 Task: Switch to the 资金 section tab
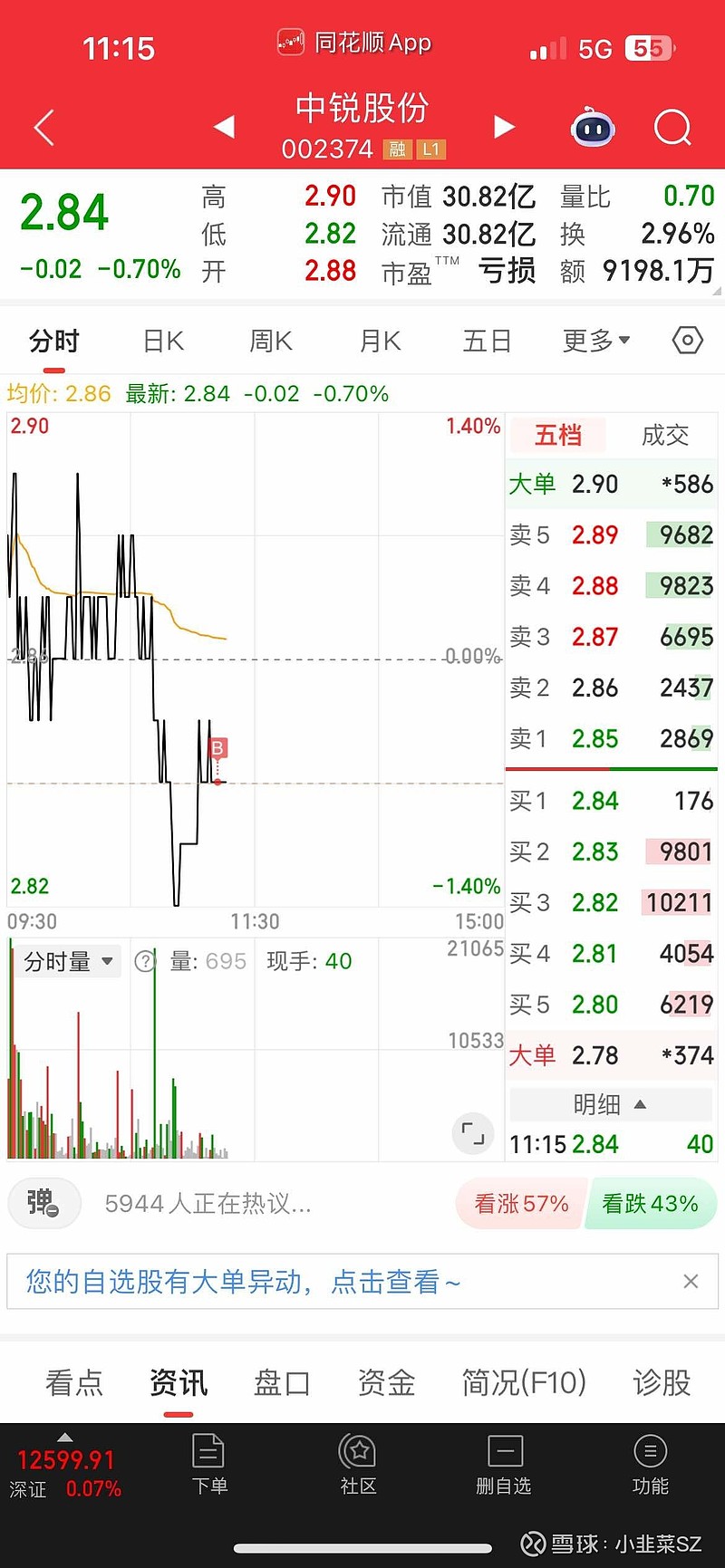point(387,1382)
